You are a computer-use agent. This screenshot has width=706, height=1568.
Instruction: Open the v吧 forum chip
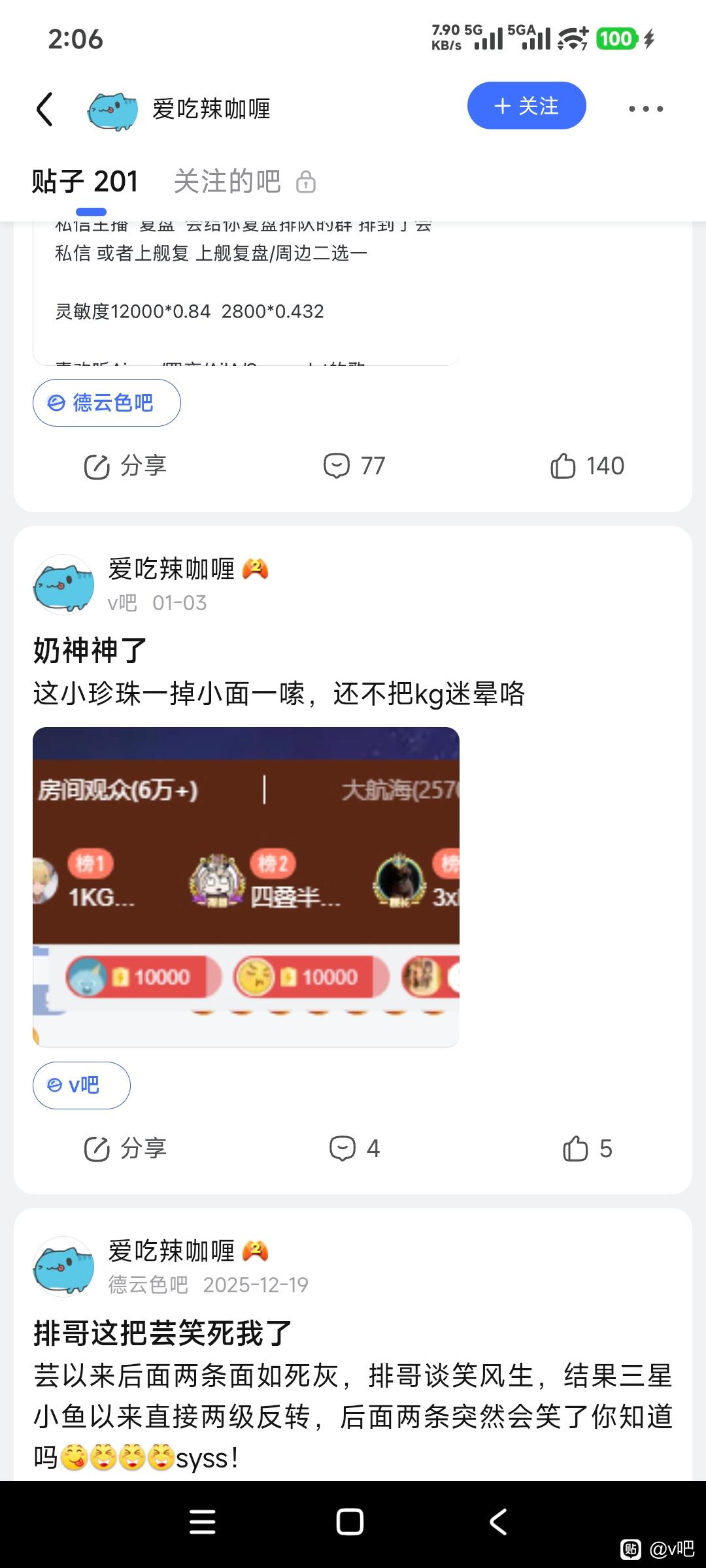[x=82, y=1085]
